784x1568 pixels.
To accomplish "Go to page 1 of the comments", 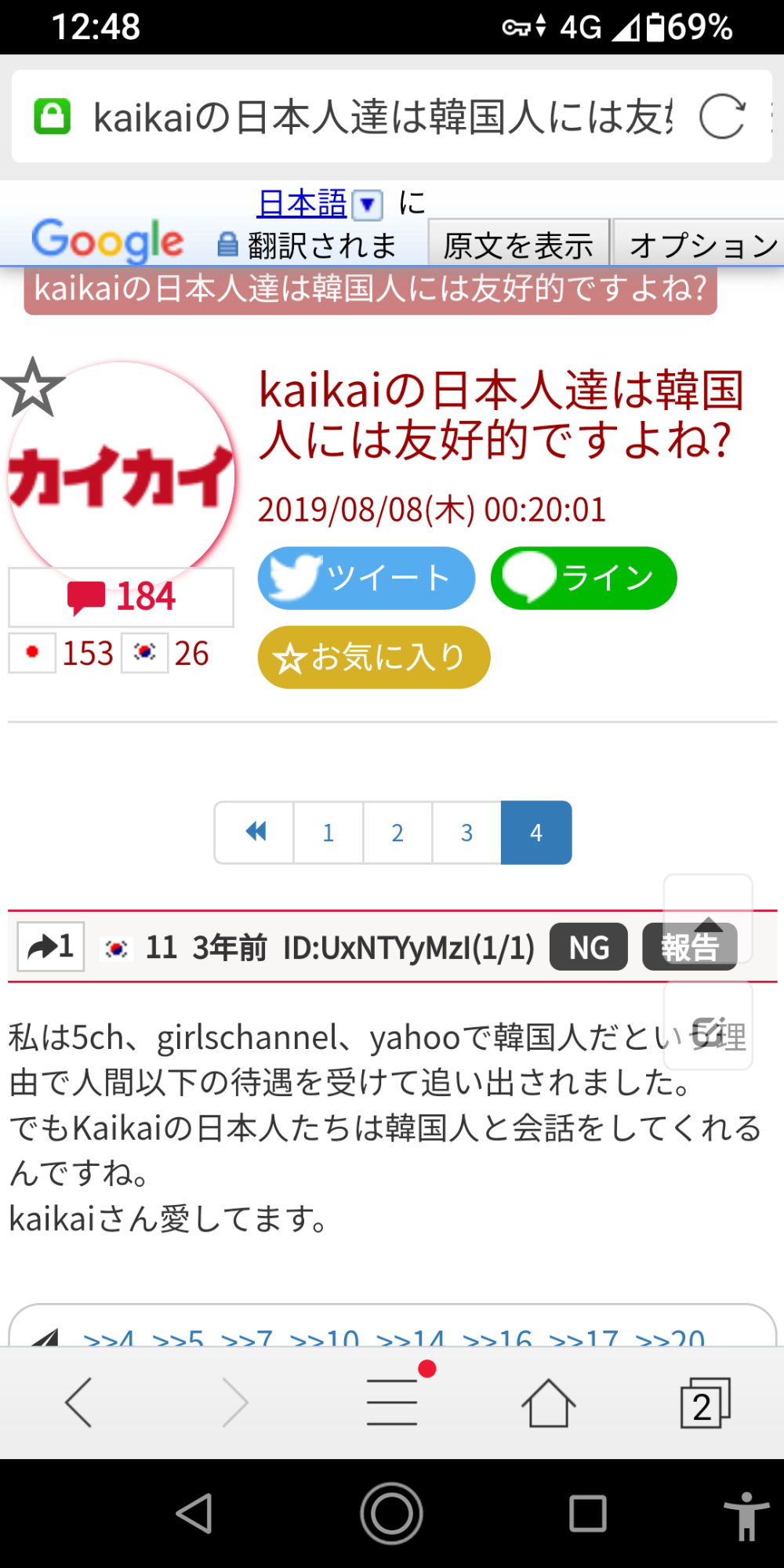I will (328, 833).
